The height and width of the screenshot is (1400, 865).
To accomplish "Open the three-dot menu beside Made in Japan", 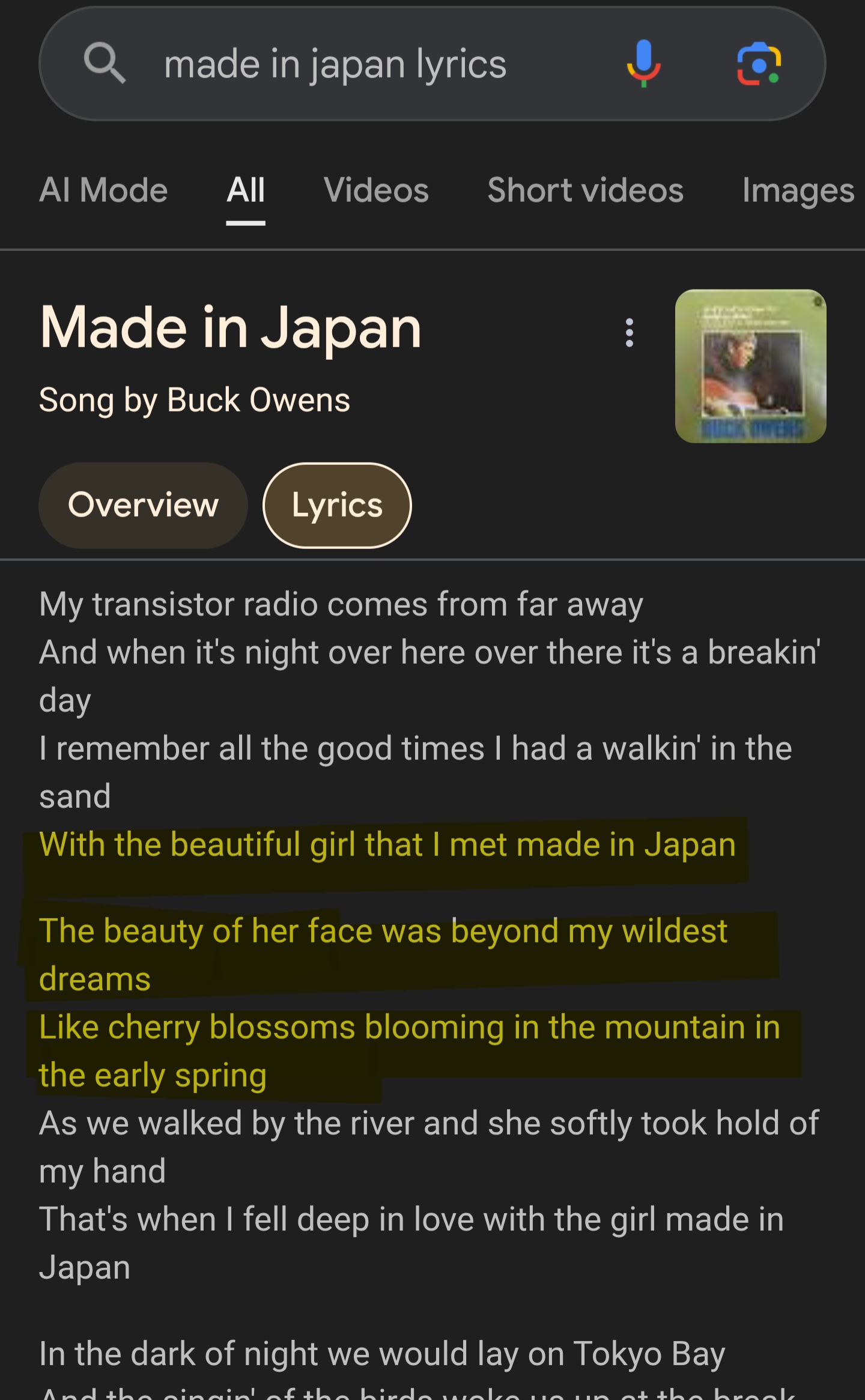I will pyautogui.click(x=629, y=332).
